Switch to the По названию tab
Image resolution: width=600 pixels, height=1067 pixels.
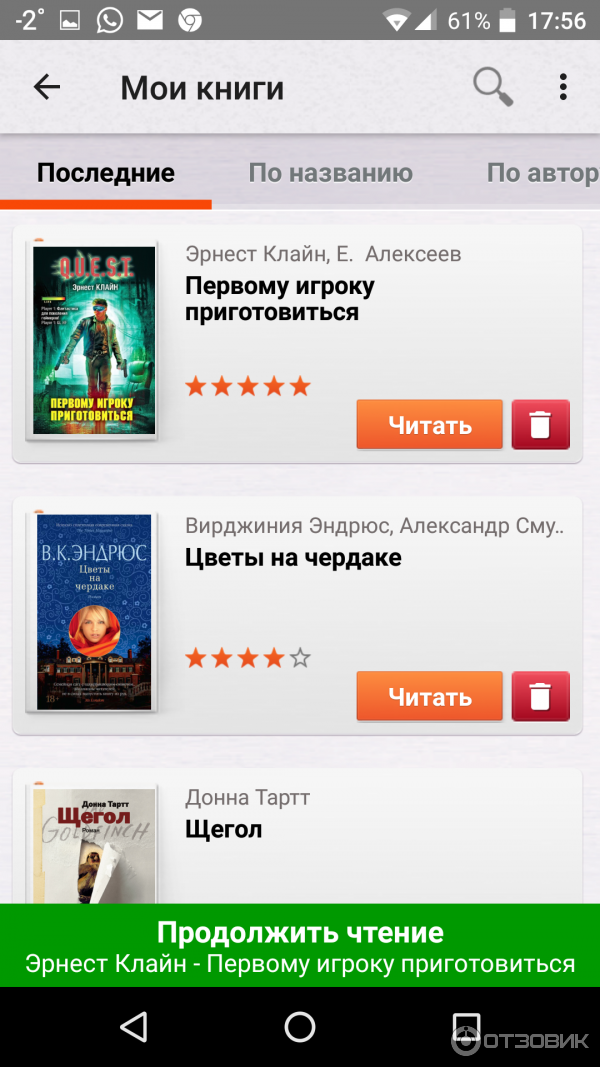click(330, 173)
